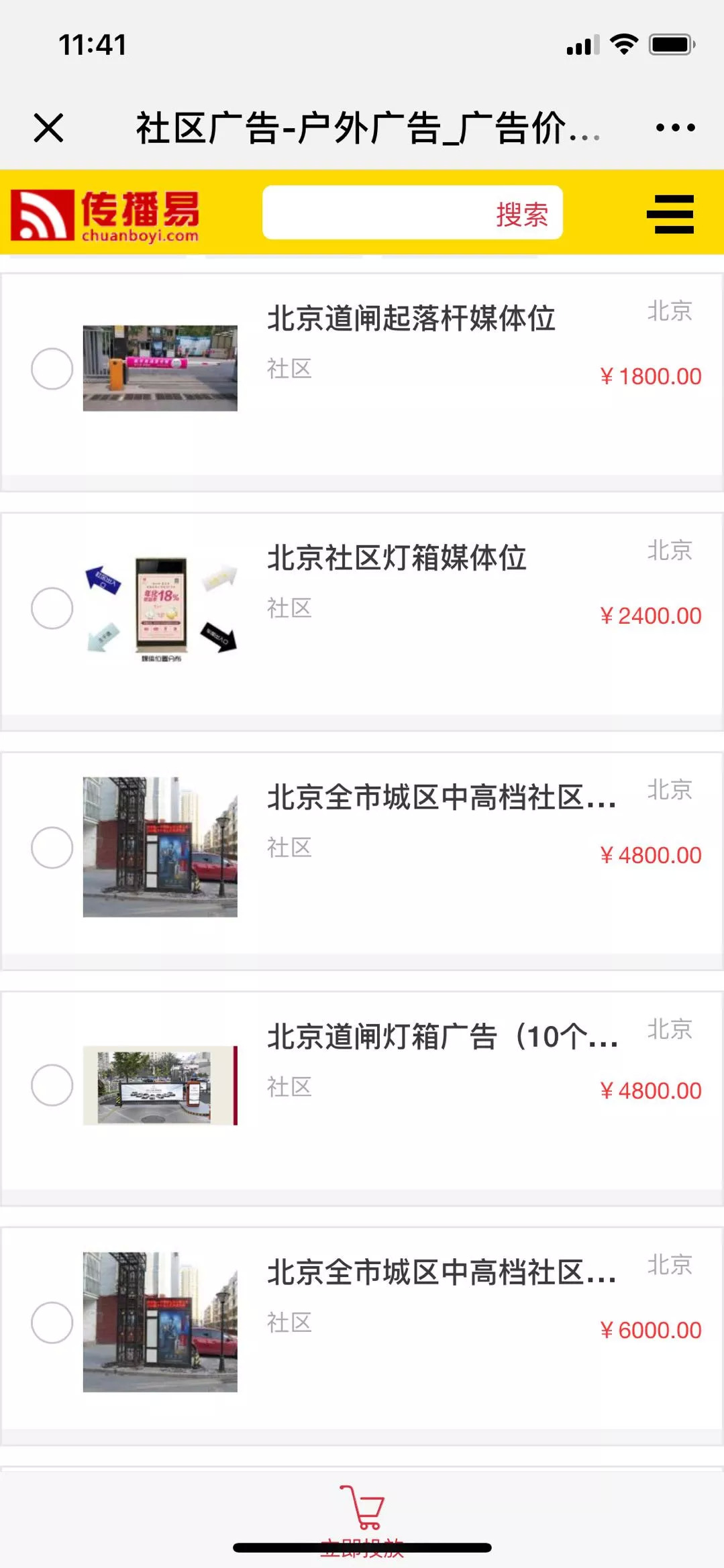Select the checkbox for 北京社区灯箱媒体位

pyautogui.click(x=52, y=608)
